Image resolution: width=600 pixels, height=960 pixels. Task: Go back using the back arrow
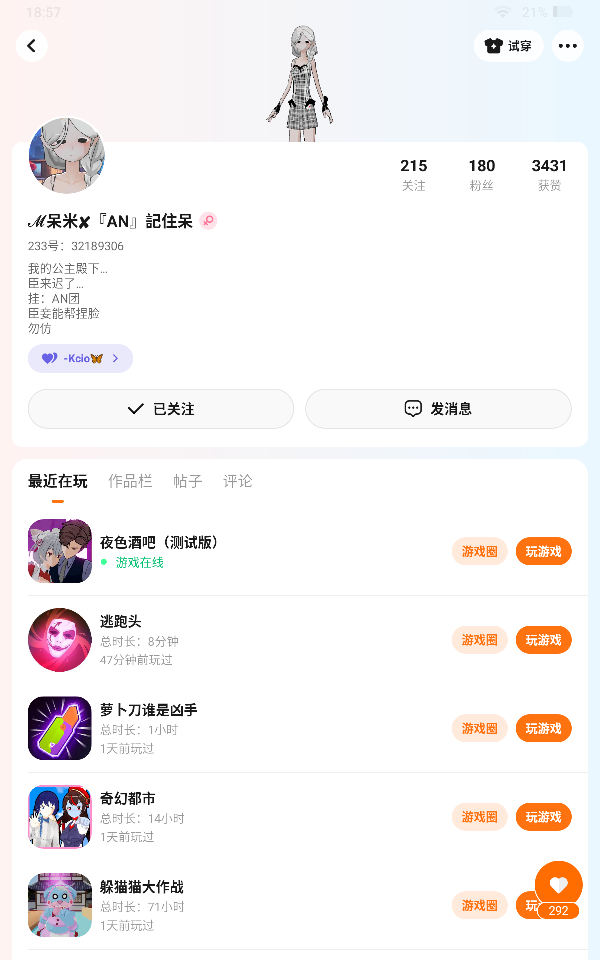pyautogui.click(x=32, y=46)
